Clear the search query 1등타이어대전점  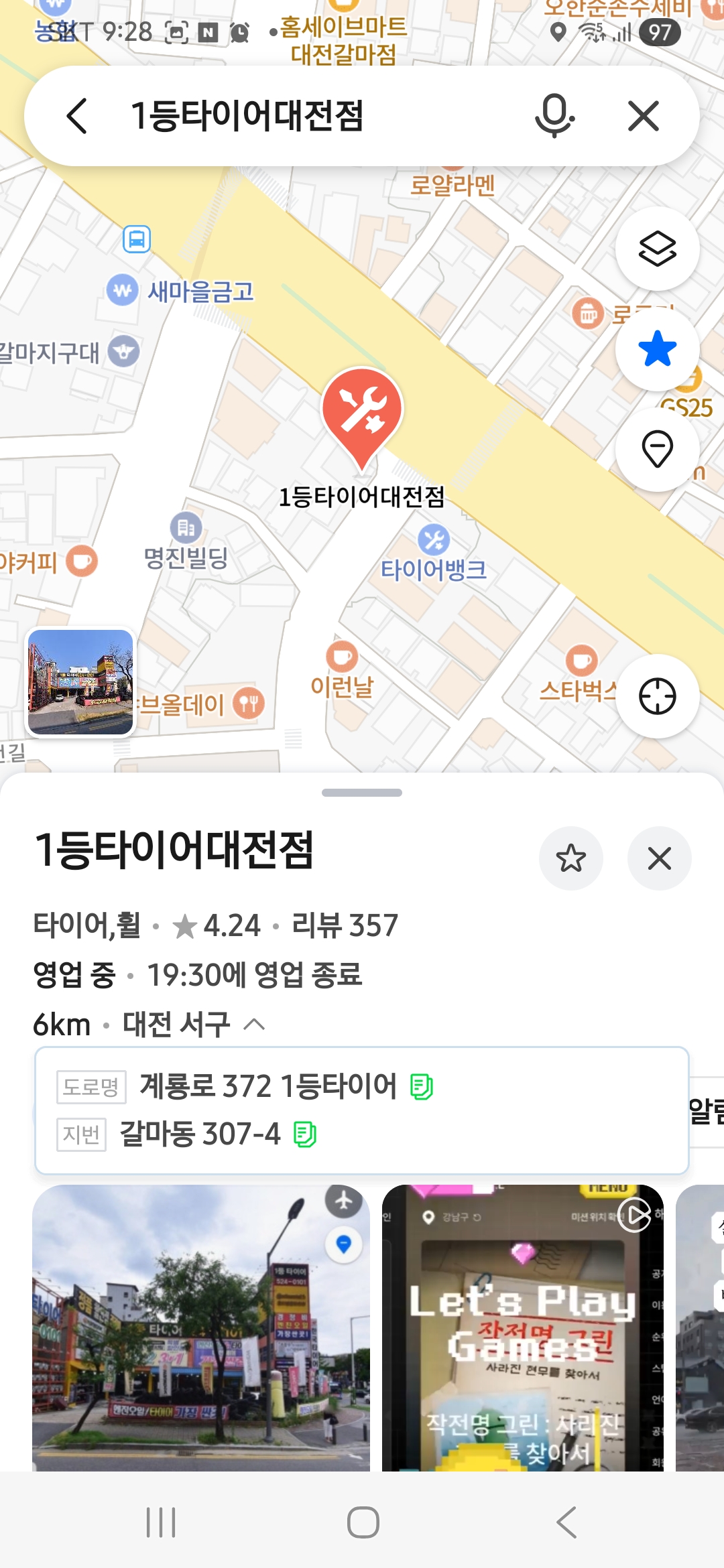click(x=644, y=116)
